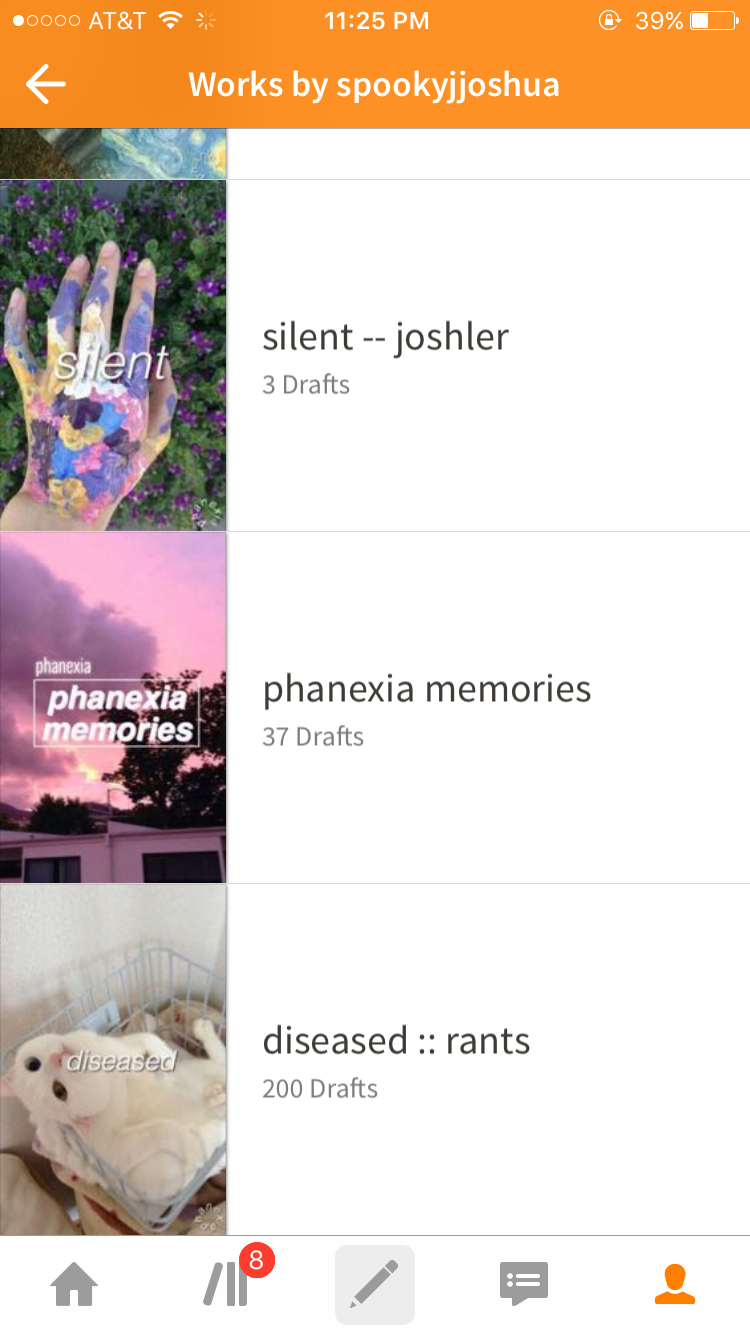750x1334 pixels.
Task: Go back using the arrow icon
Action: click(x=46, y=85)
